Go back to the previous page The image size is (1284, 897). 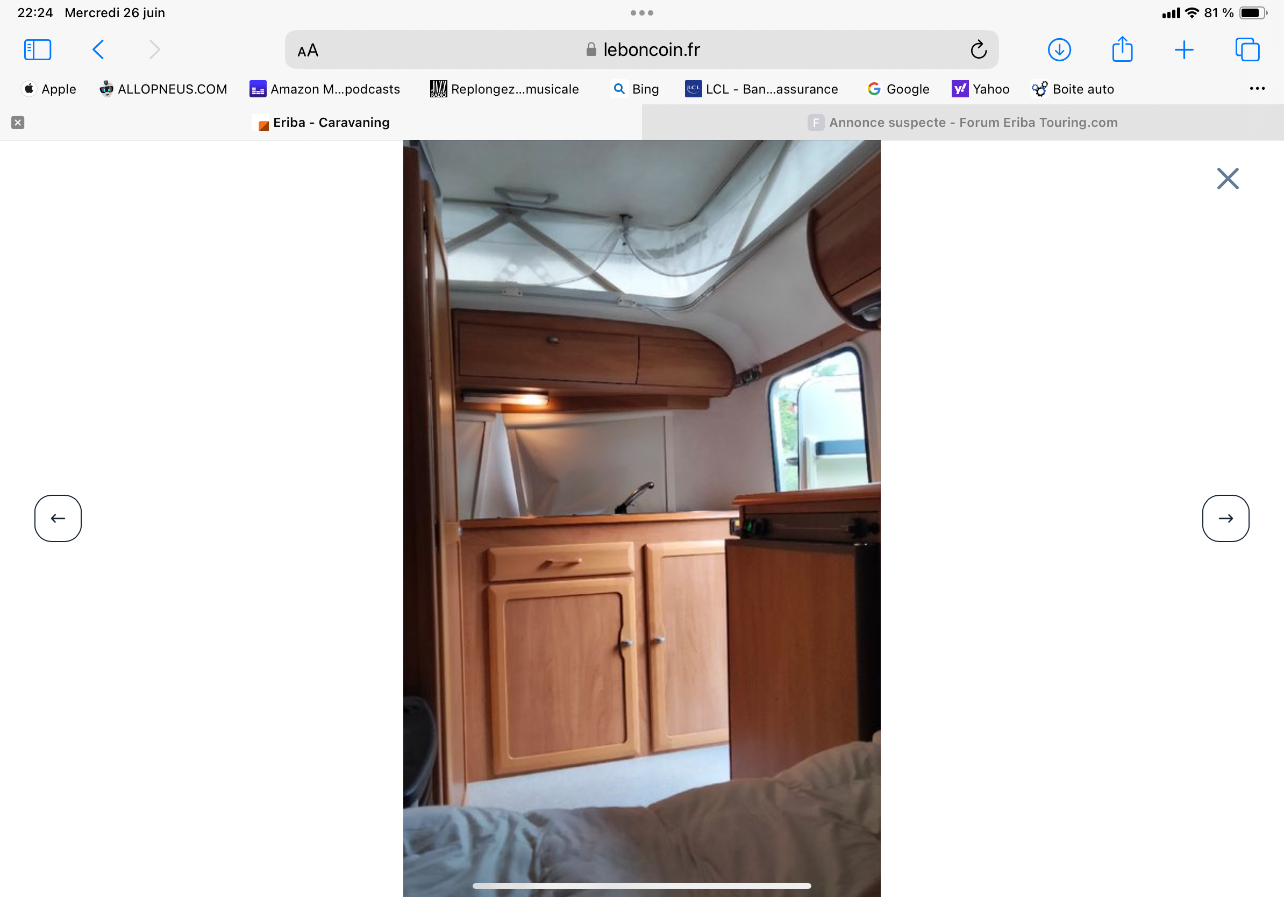coord(98,50)
